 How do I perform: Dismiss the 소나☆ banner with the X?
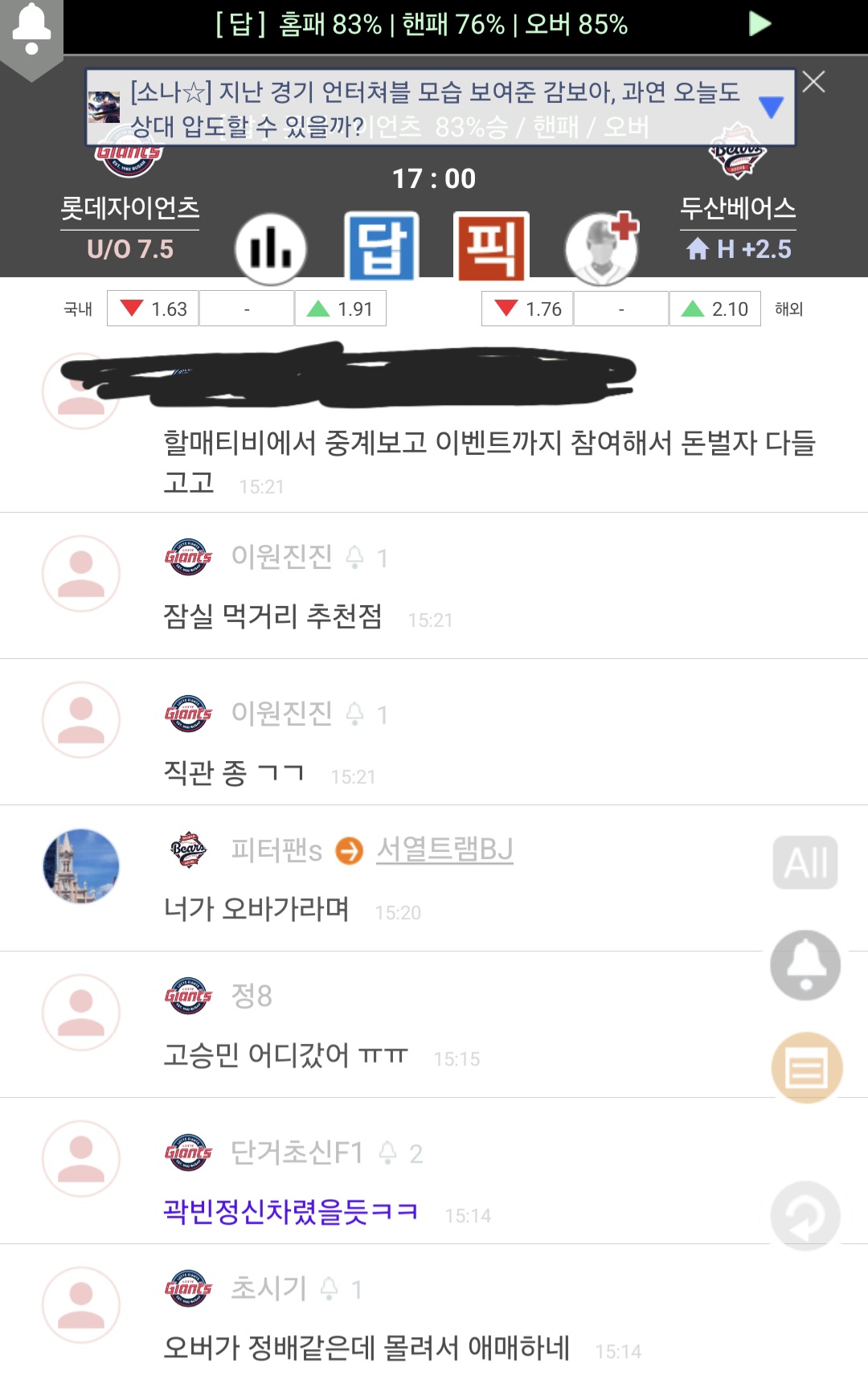click(813, 82)
